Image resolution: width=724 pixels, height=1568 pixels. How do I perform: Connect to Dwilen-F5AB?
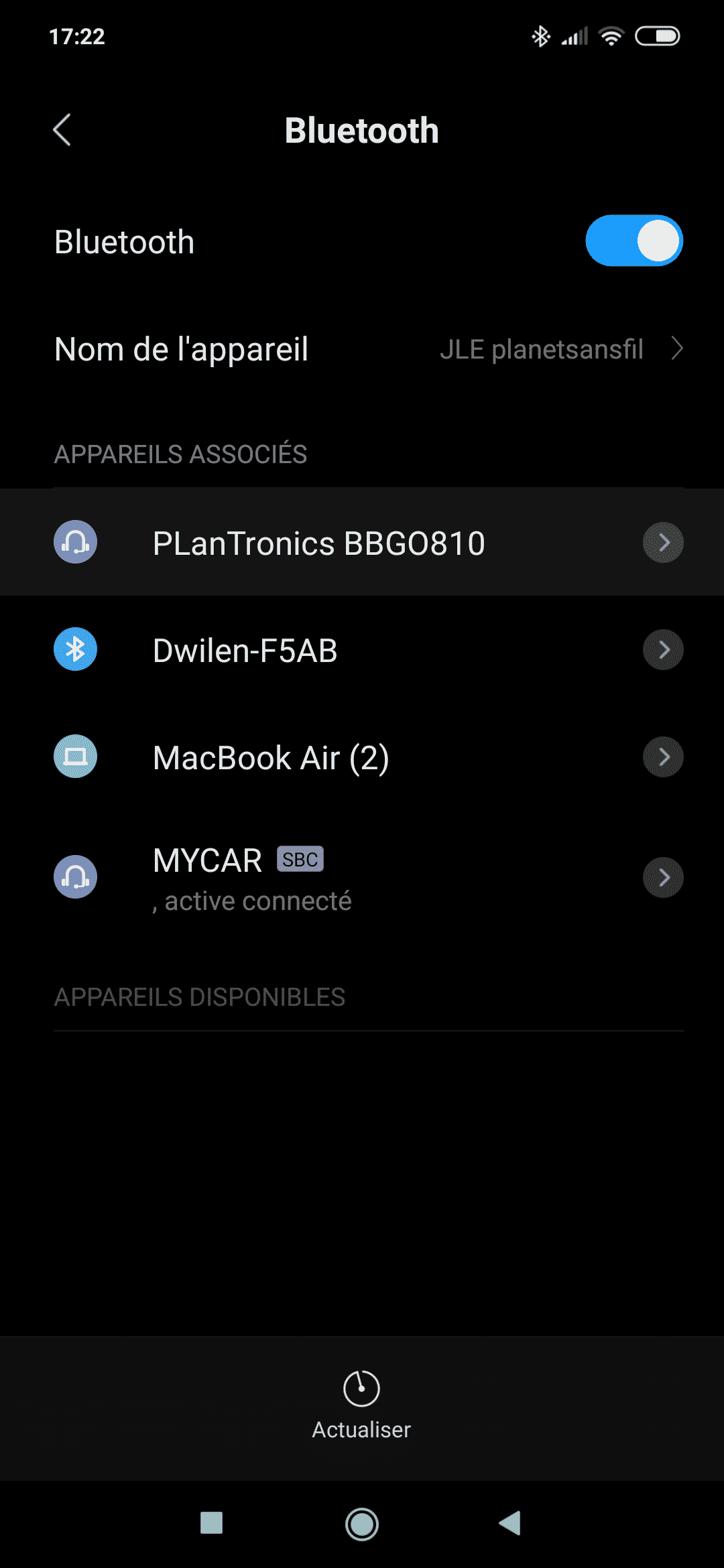coord(245,650)
